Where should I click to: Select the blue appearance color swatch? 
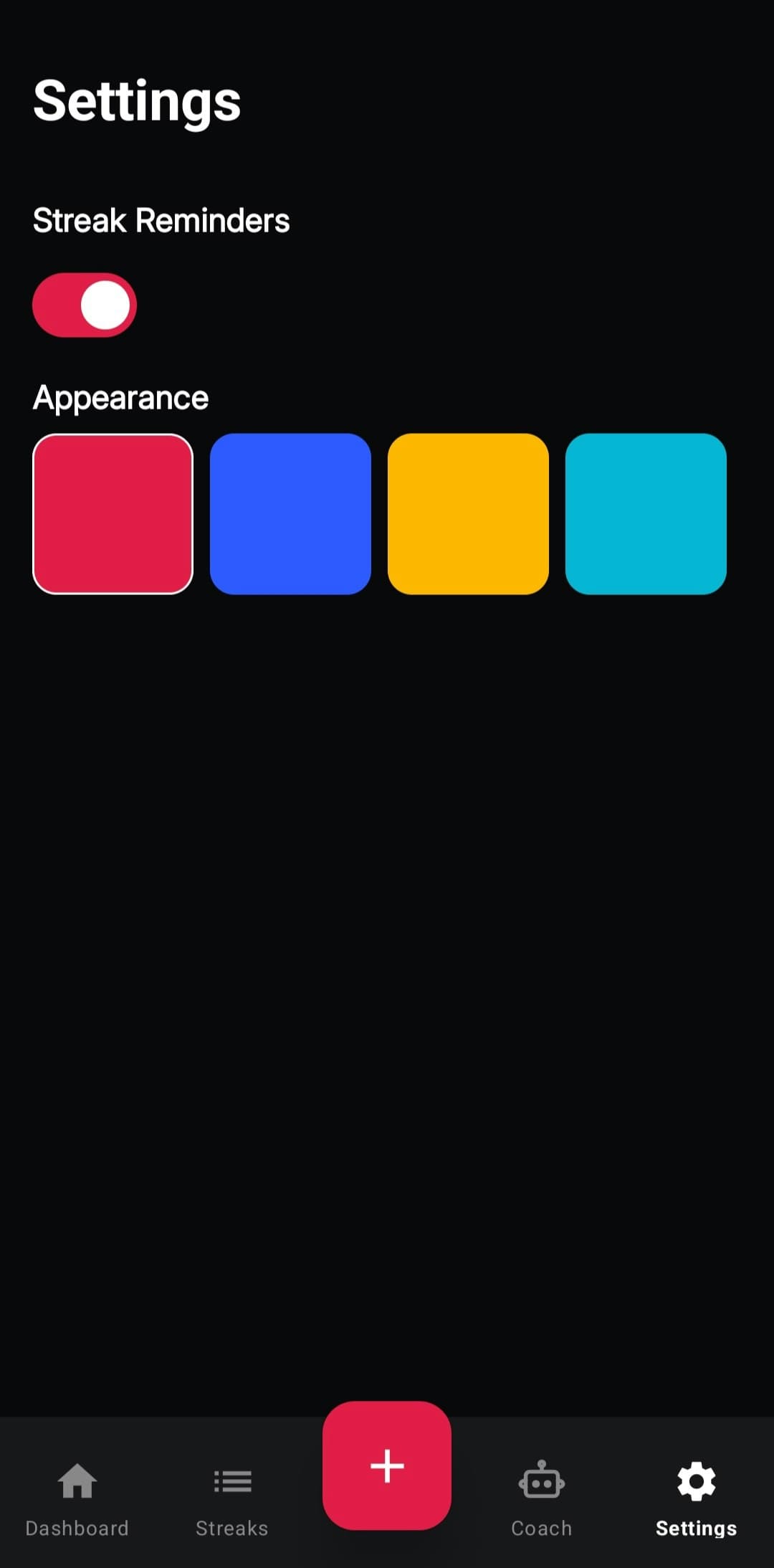pyautogui.click(x=291, y=511)
